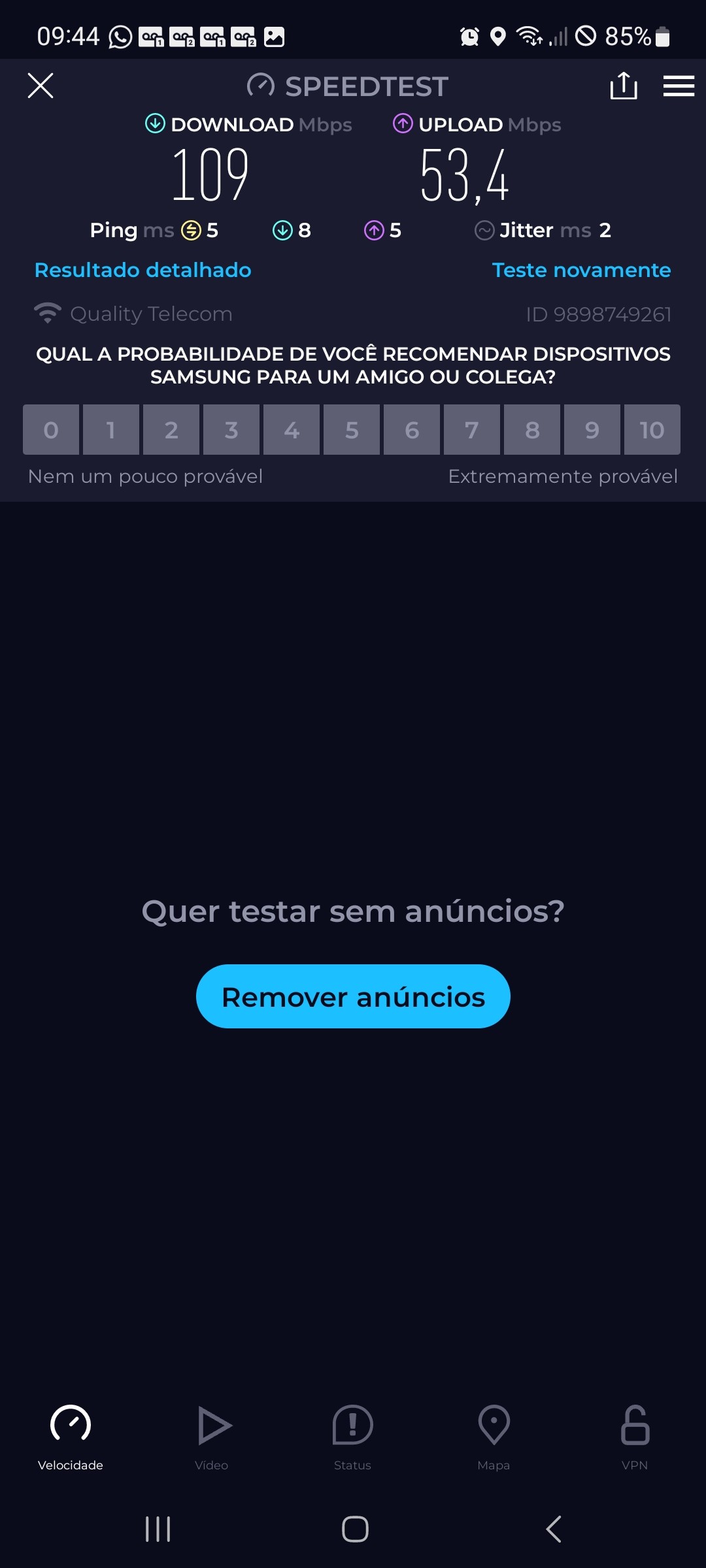Tap Teste novamente to rerun test
Viewport: 706px width, 1568px height.
tap(581, 270)
